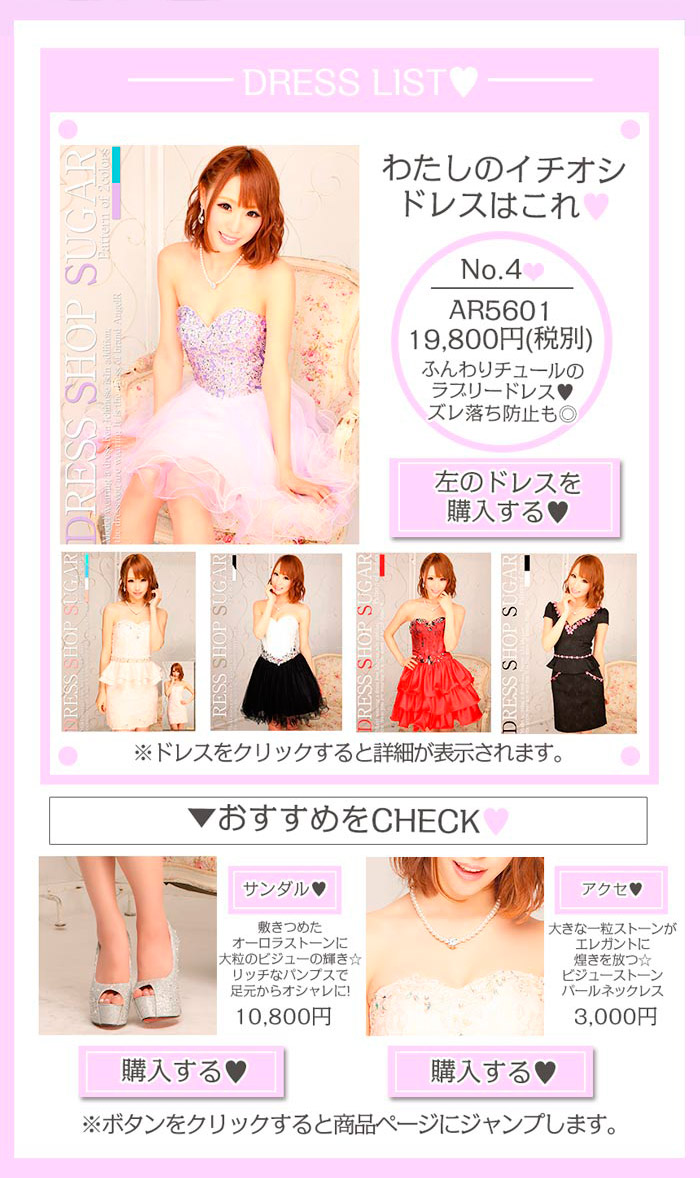View details of the white peplum dress

point(128,642)
